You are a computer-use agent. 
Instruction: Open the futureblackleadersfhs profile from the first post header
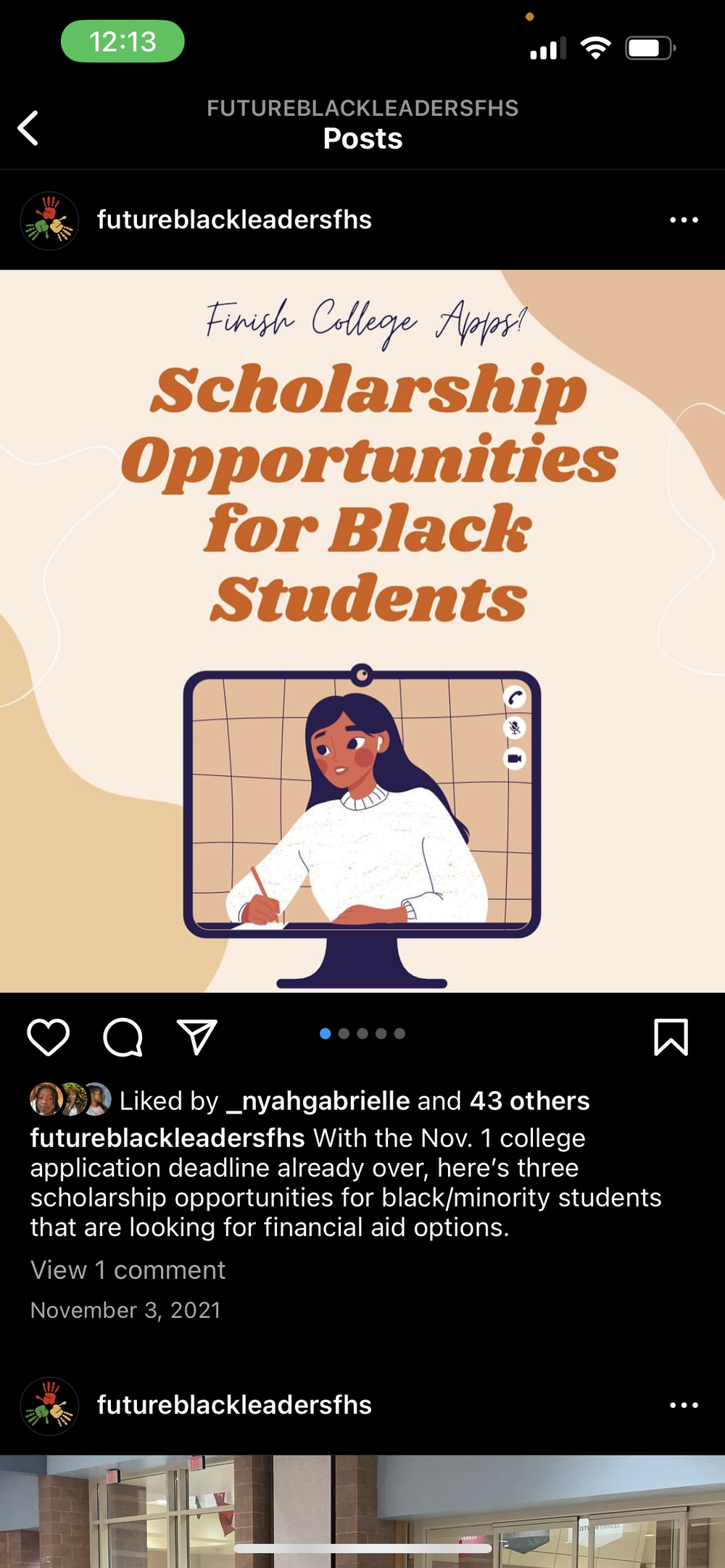234,220
